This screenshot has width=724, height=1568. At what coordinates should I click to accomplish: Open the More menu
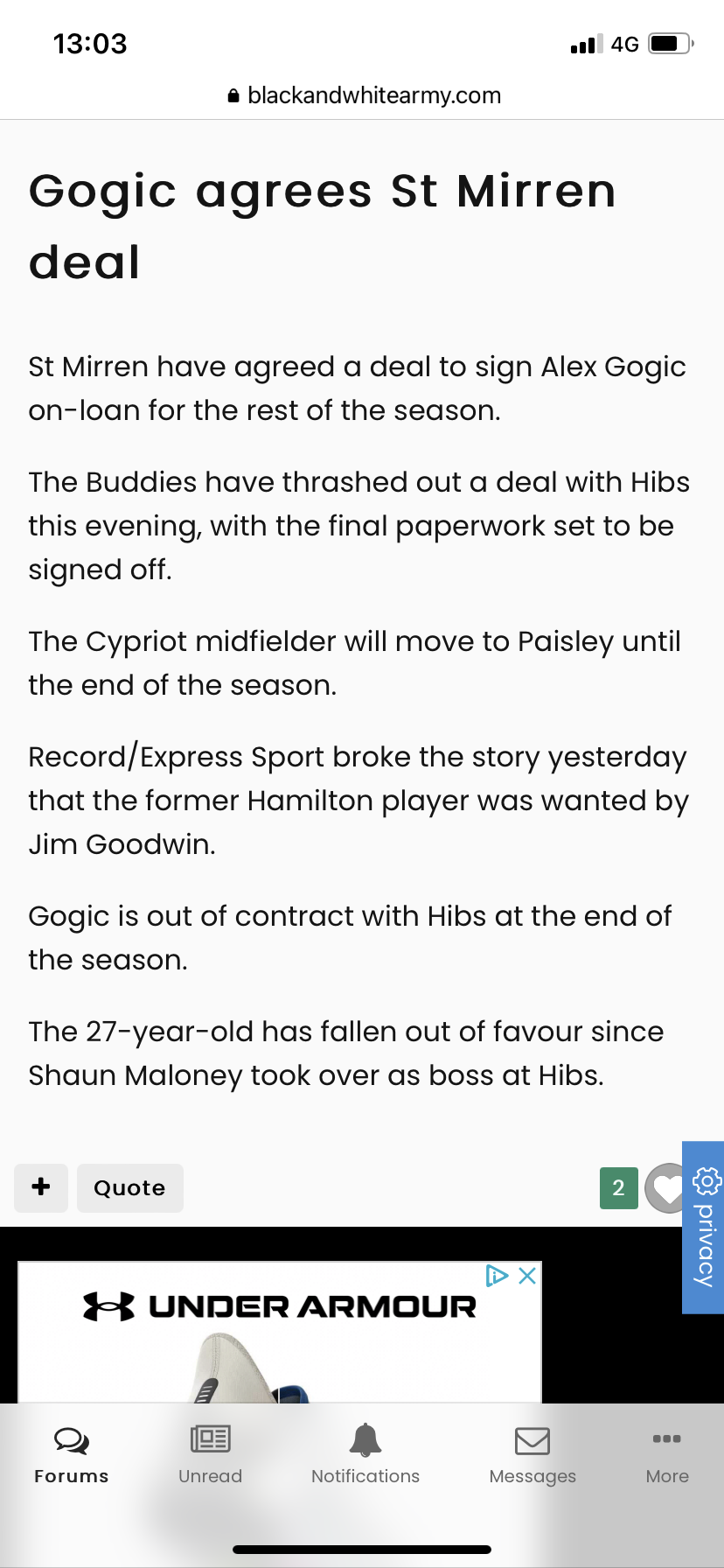667,1456
